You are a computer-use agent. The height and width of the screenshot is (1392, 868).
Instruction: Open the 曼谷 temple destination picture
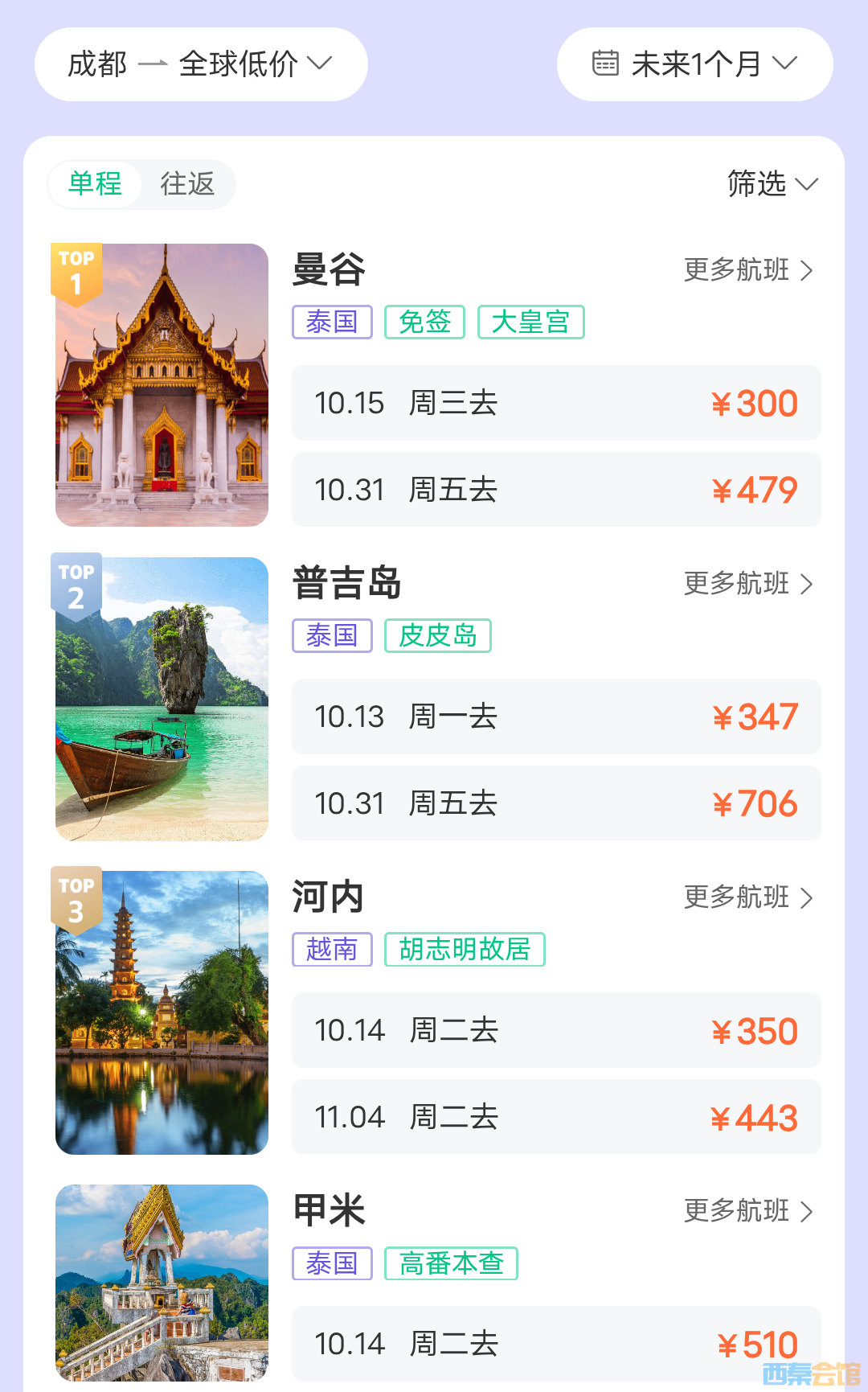pos(162,385)
